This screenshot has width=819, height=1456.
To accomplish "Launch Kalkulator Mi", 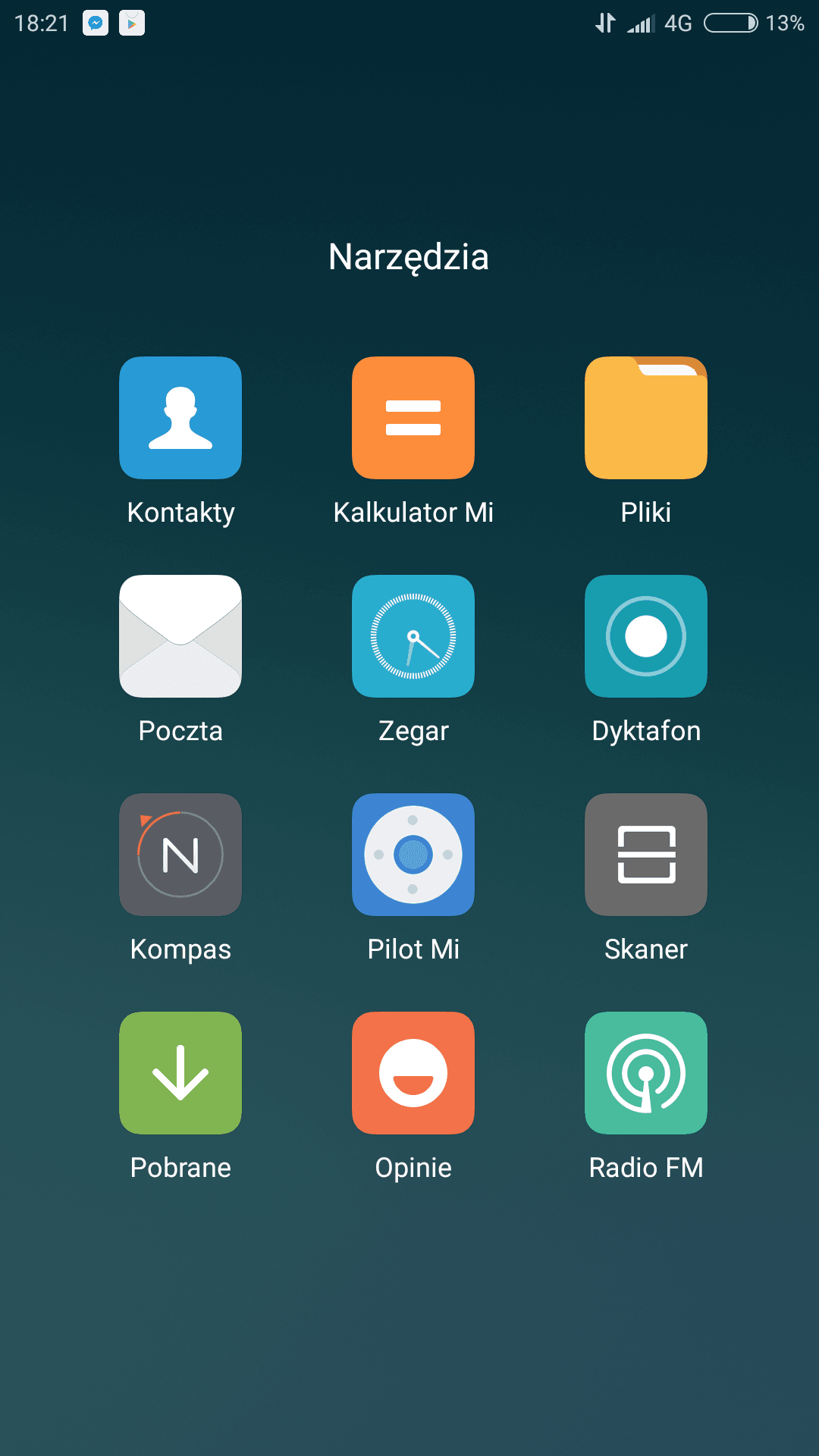I will pos(413,418).
